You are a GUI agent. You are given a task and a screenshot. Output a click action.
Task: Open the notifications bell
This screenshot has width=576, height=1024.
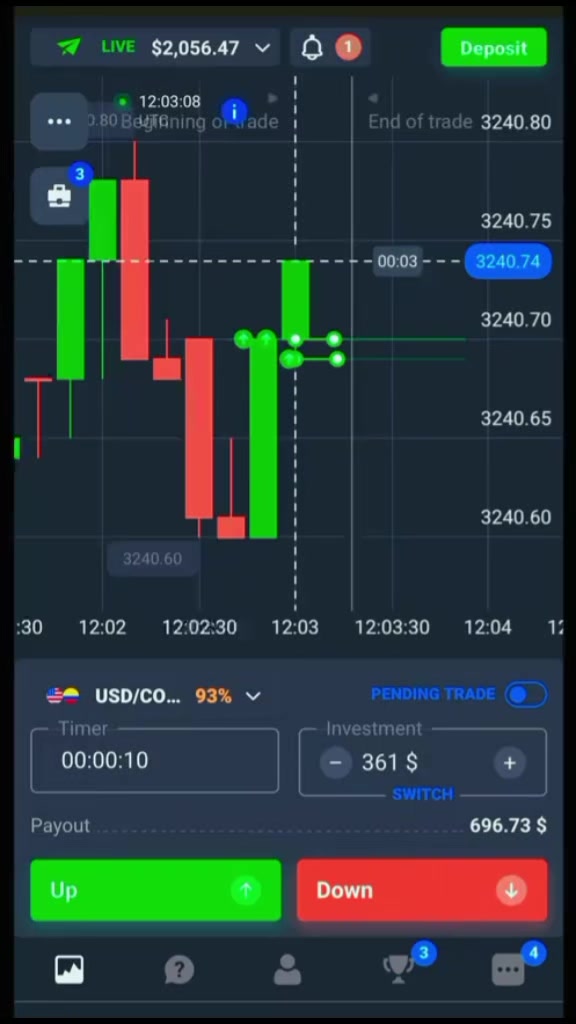(x=313, y=48)
